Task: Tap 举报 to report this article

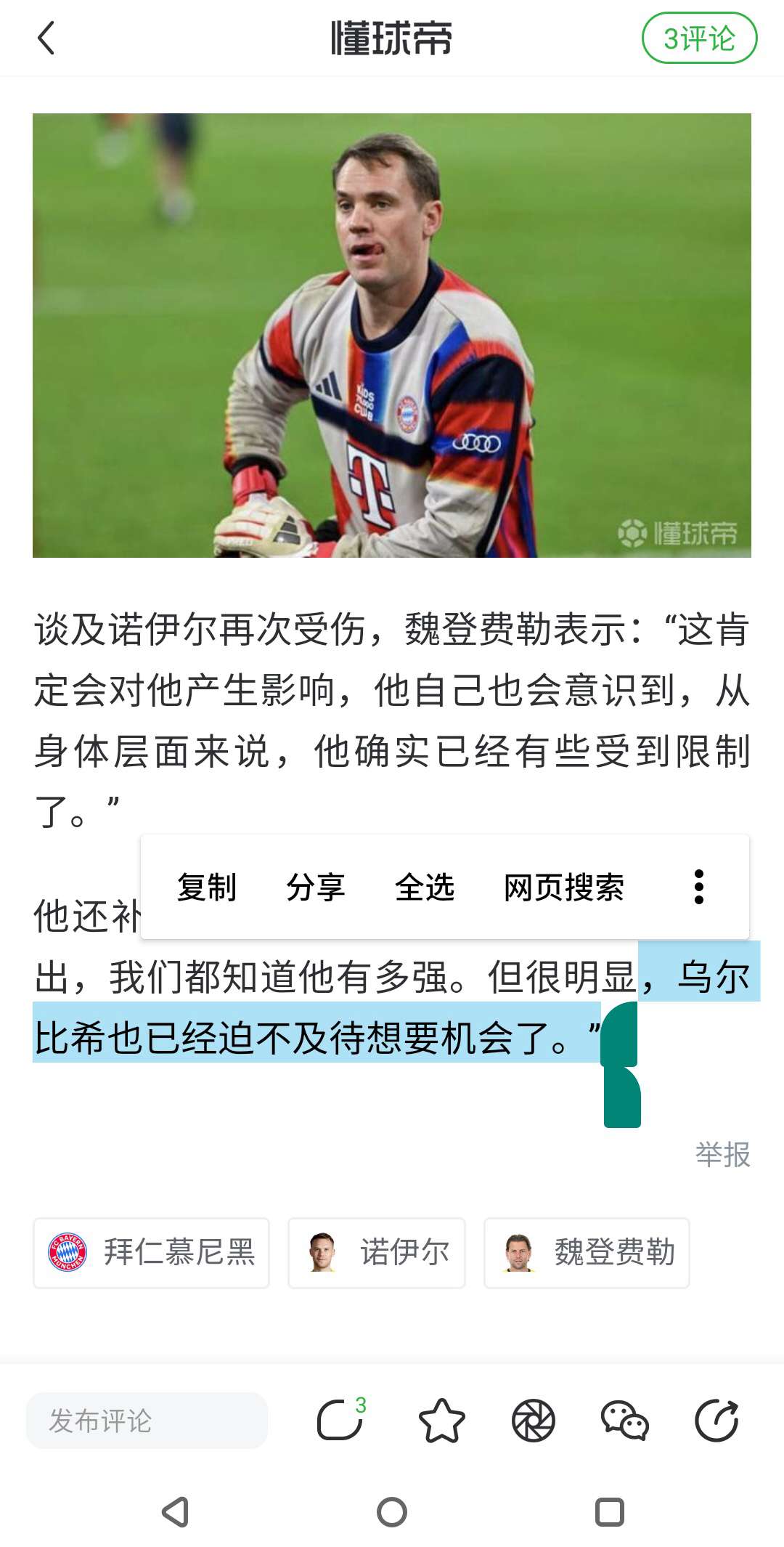Action: pos(722,1154)
